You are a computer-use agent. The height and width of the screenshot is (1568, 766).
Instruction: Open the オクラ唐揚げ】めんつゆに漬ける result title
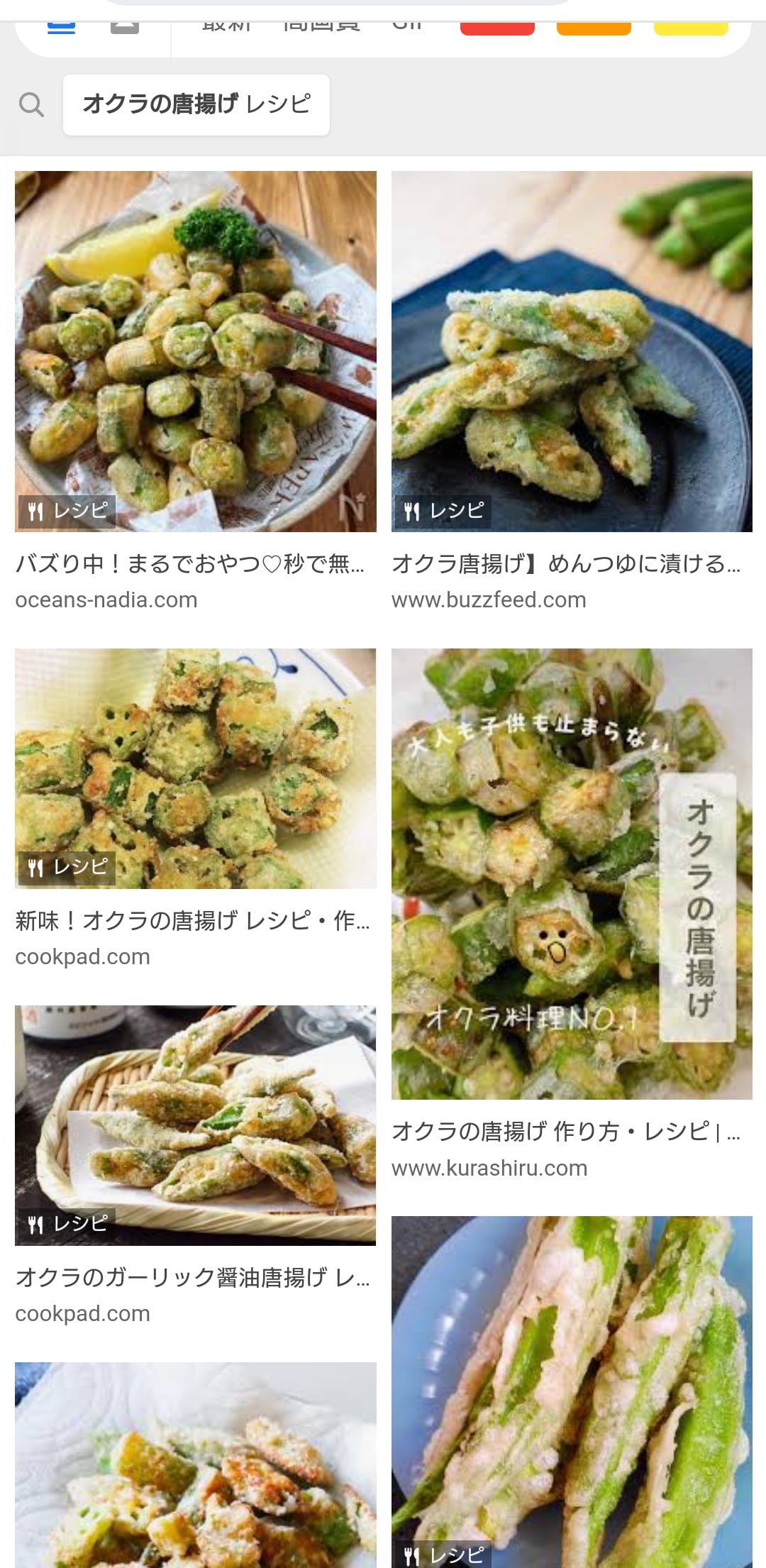pyautogui.click(x=566, y=564)
